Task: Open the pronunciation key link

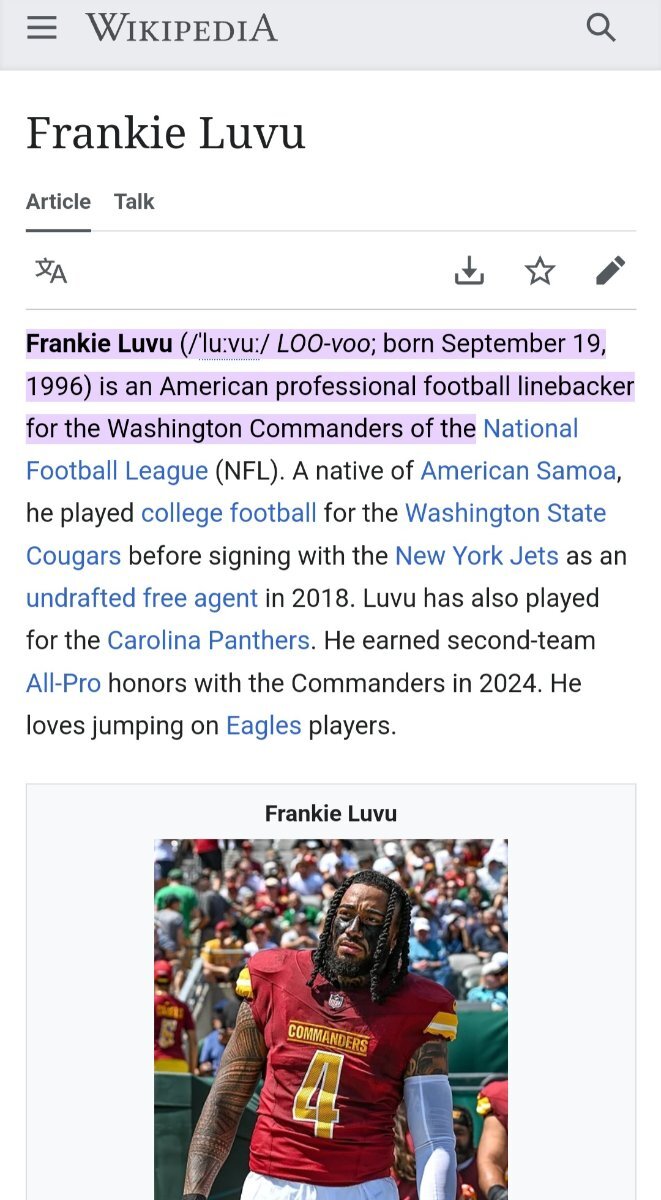Action: coord(228,345)
